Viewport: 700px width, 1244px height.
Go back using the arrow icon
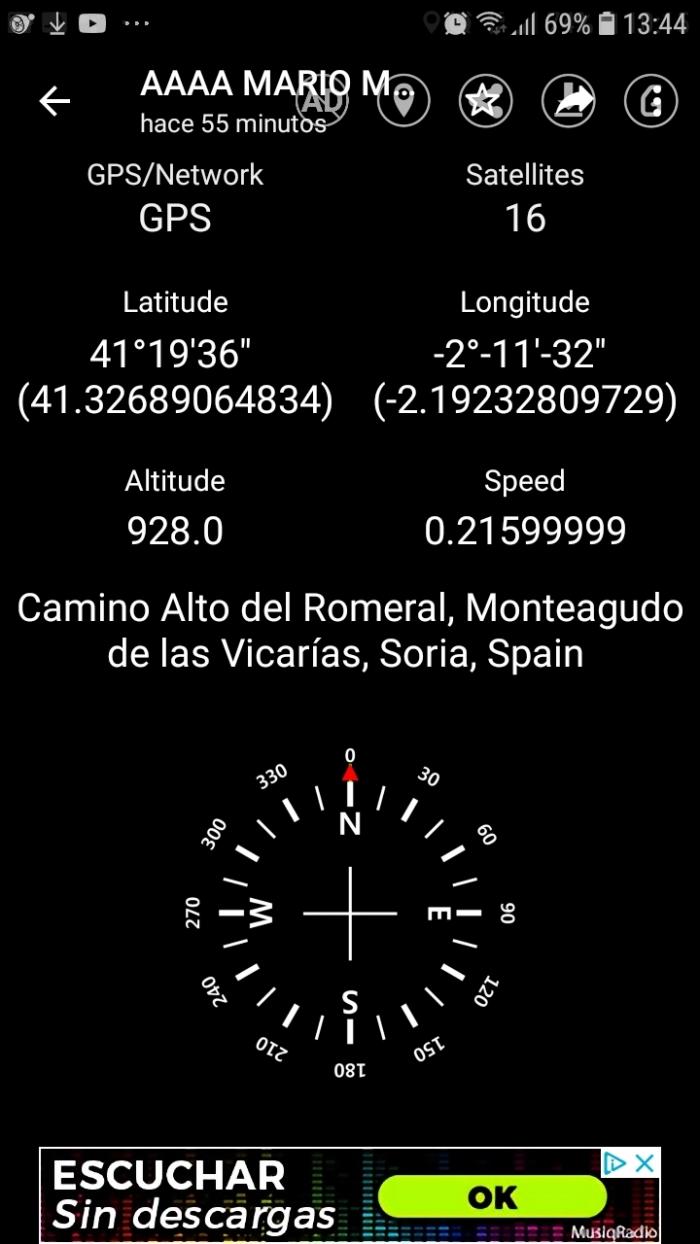click(x=54, y=101)
